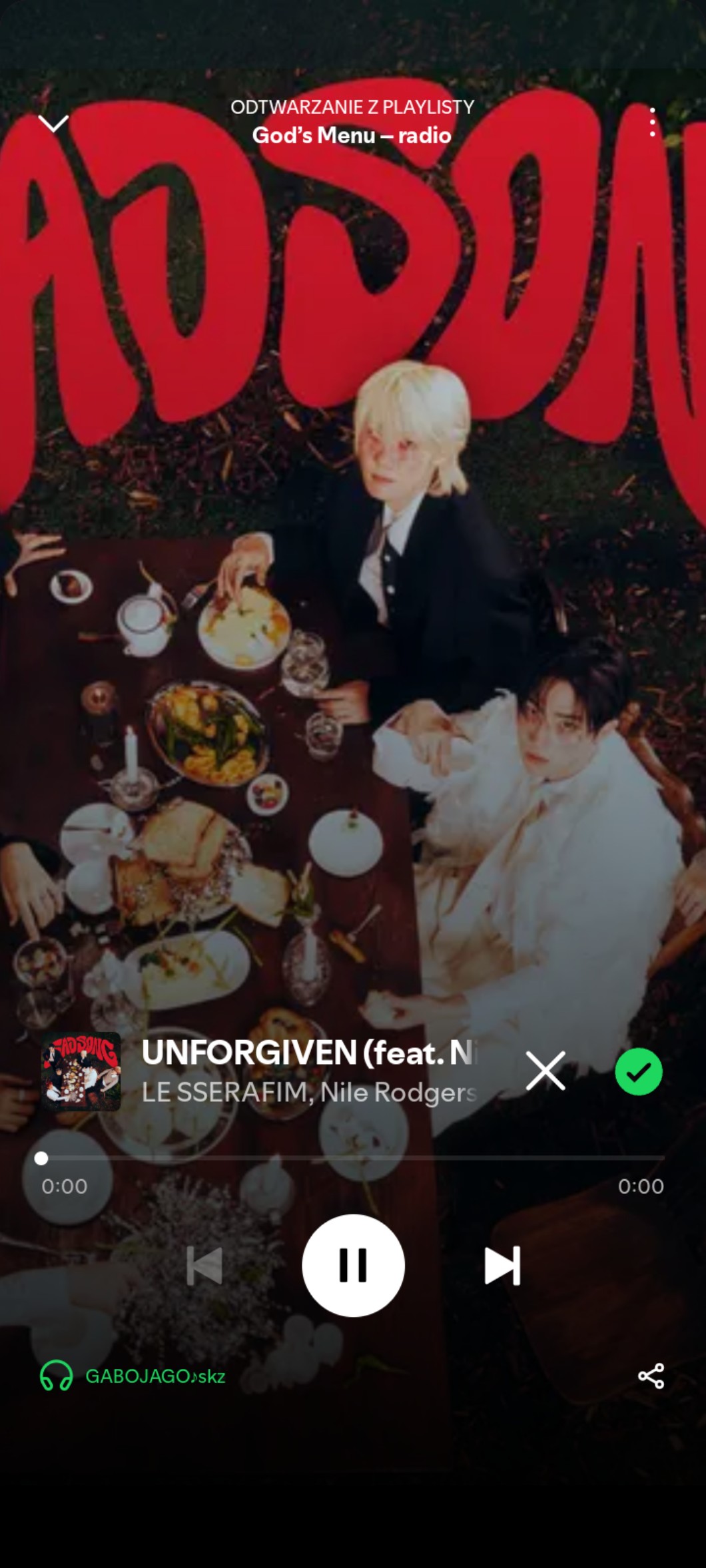706x1568 pixels.
Task: Open the UNFORGIVEN track title
Action: pyautogui.click(x=309, y=1053)
